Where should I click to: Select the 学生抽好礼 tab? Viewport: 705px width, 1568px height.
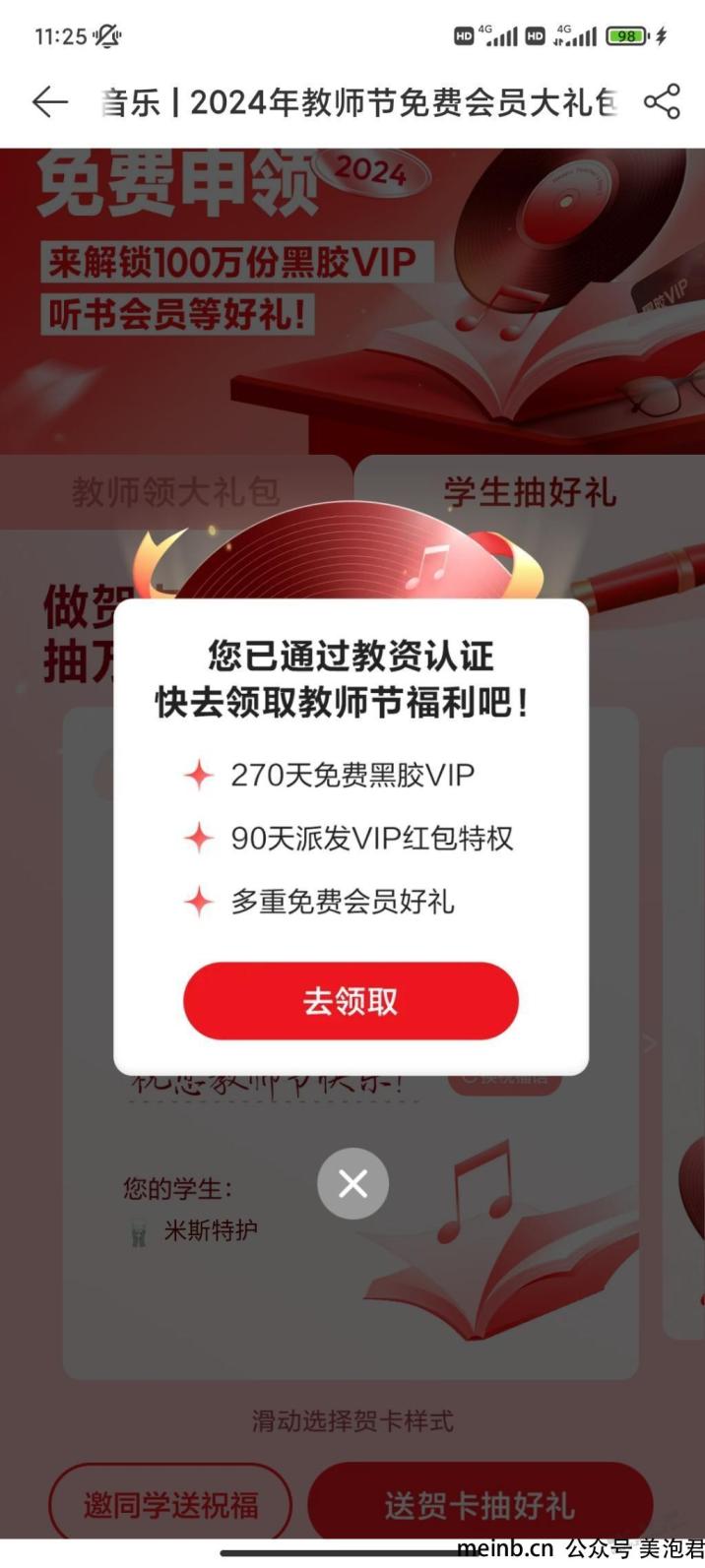pyautogui.click(x=530, y=492)
